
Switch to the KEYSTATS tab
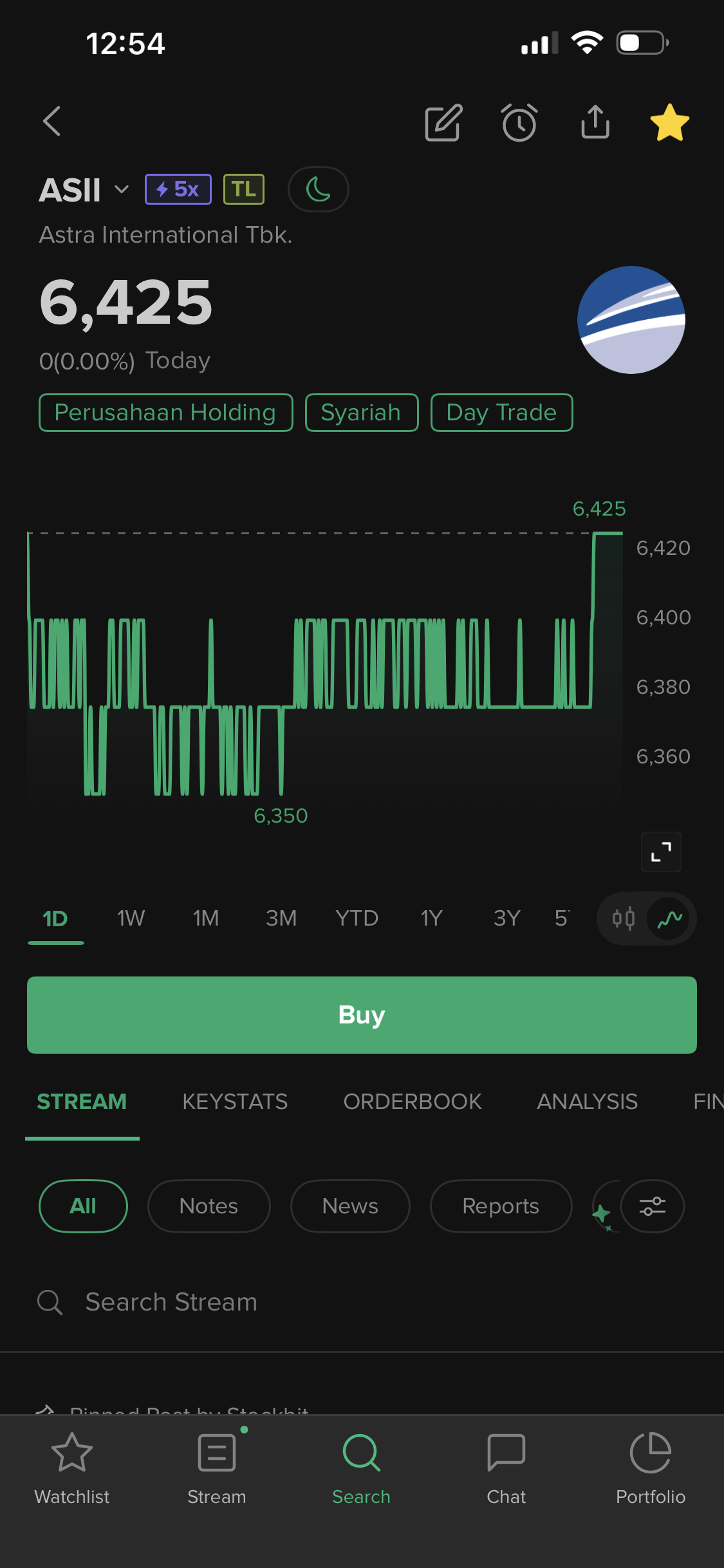point(235,1101)
